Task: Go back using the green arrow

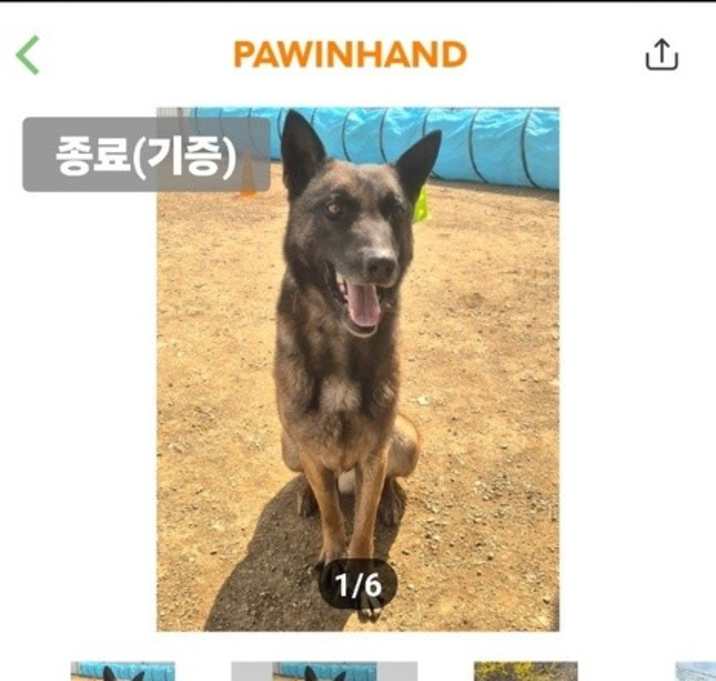Action: tap(28, 55)
